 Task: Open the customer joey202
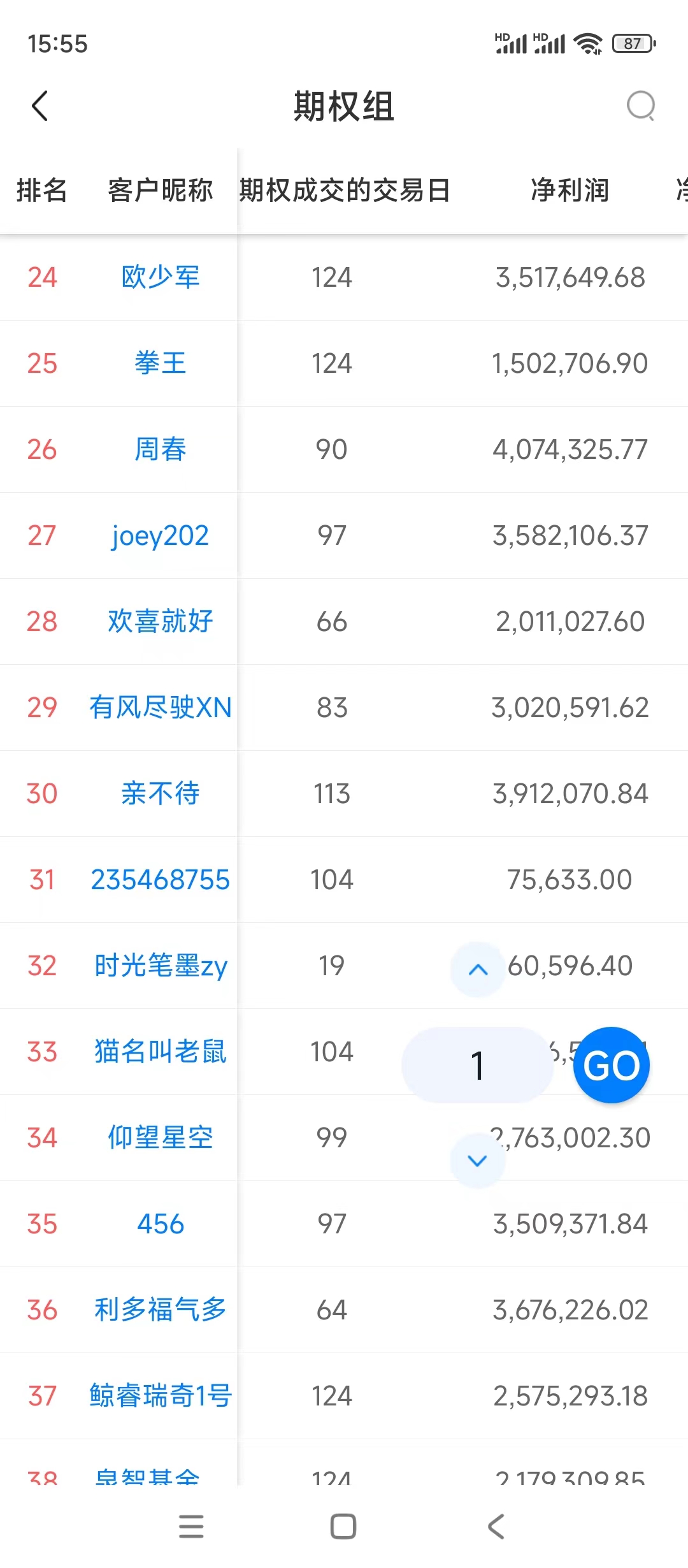160,535
